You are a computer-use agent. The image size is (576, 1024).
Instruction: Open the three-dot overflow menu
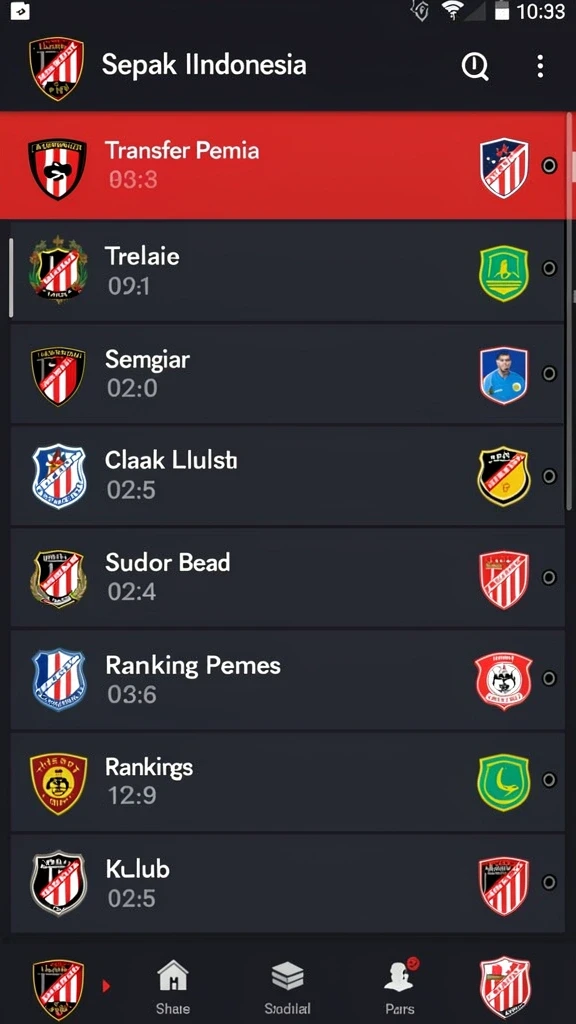540,66
